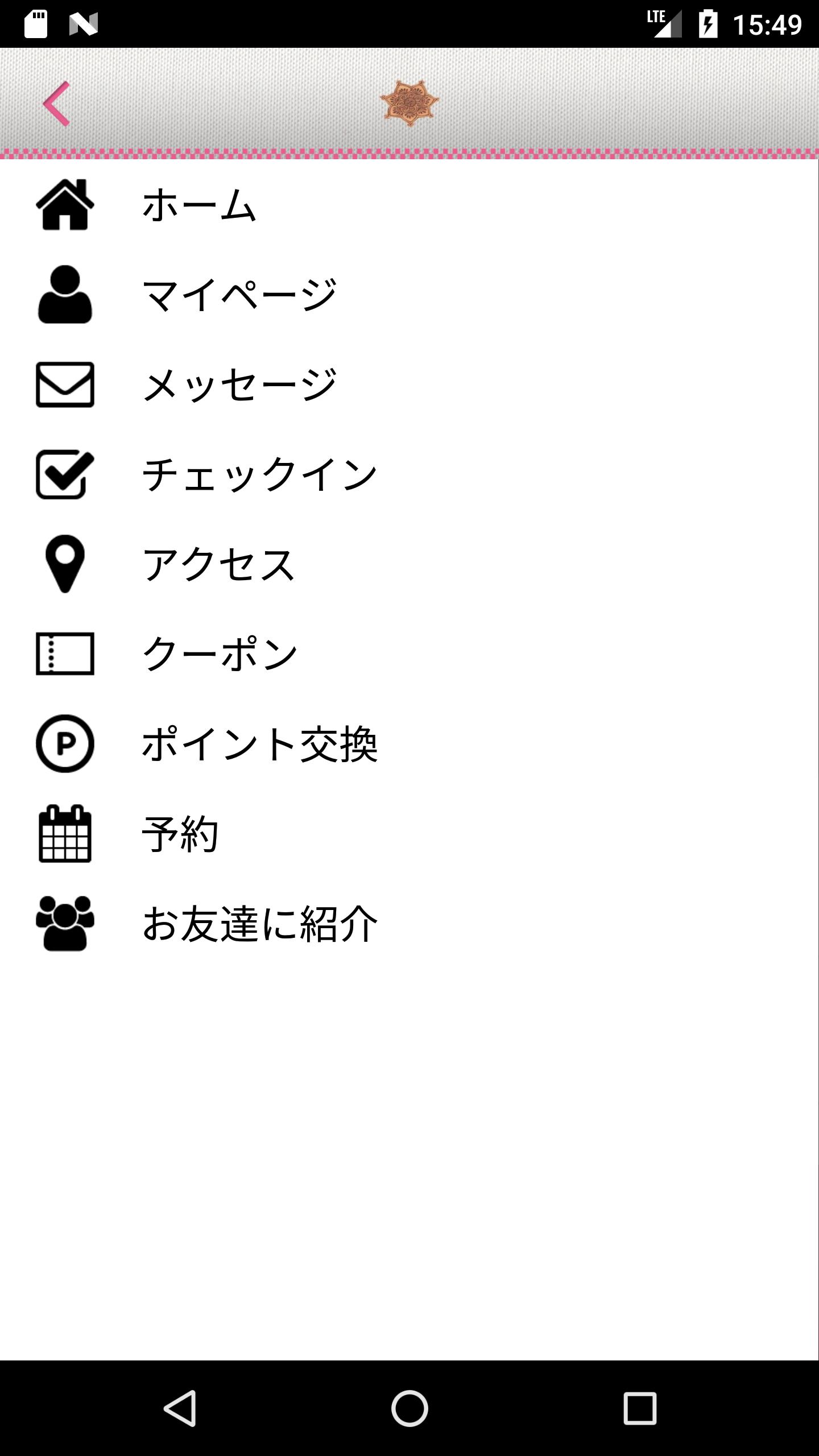Open the recent apps overview
This screenshot has width=819, height=1456.
[x=640, y=1408]
